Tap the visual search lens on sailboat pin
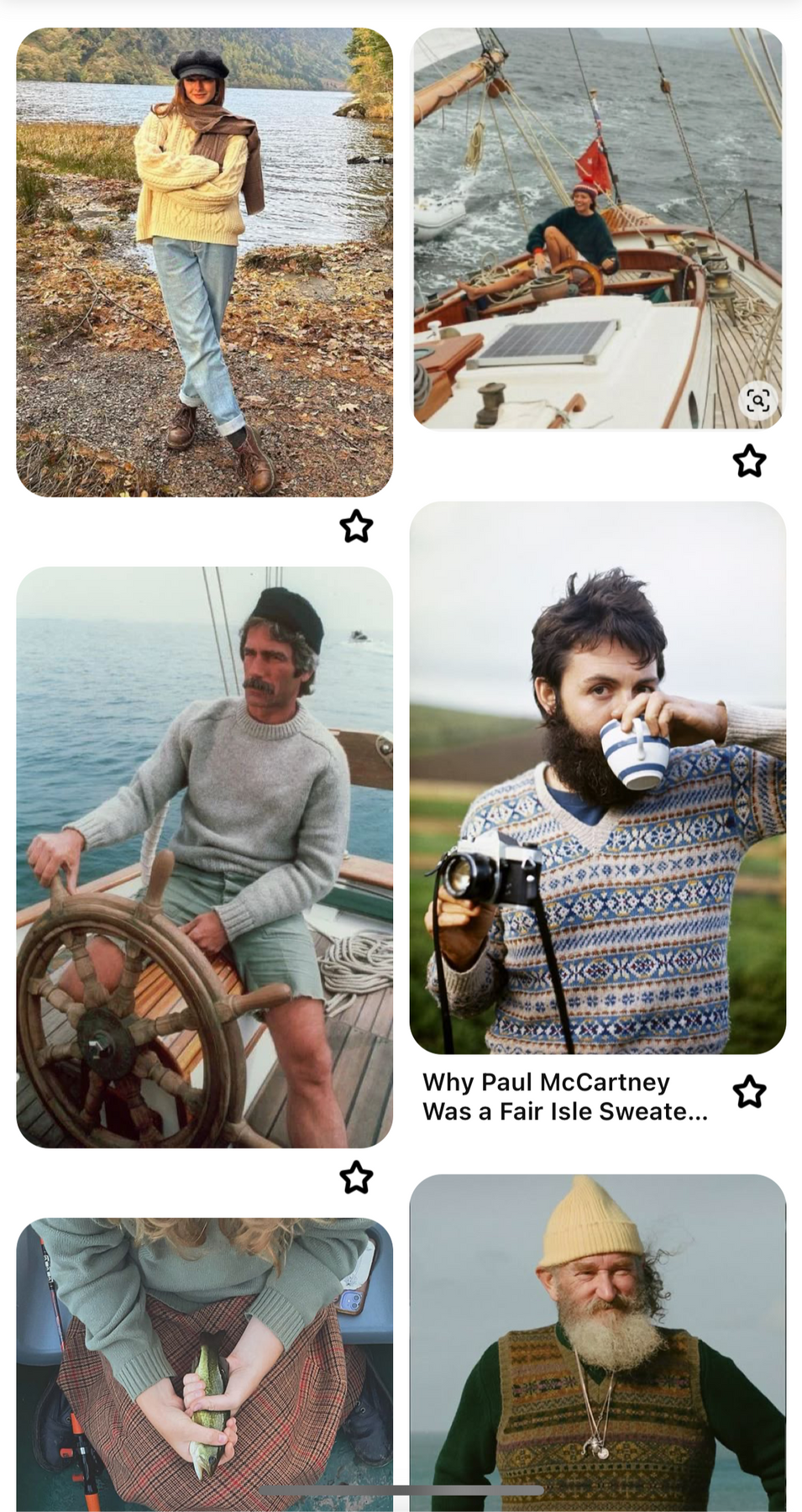802x1512 pixels. 757,401
